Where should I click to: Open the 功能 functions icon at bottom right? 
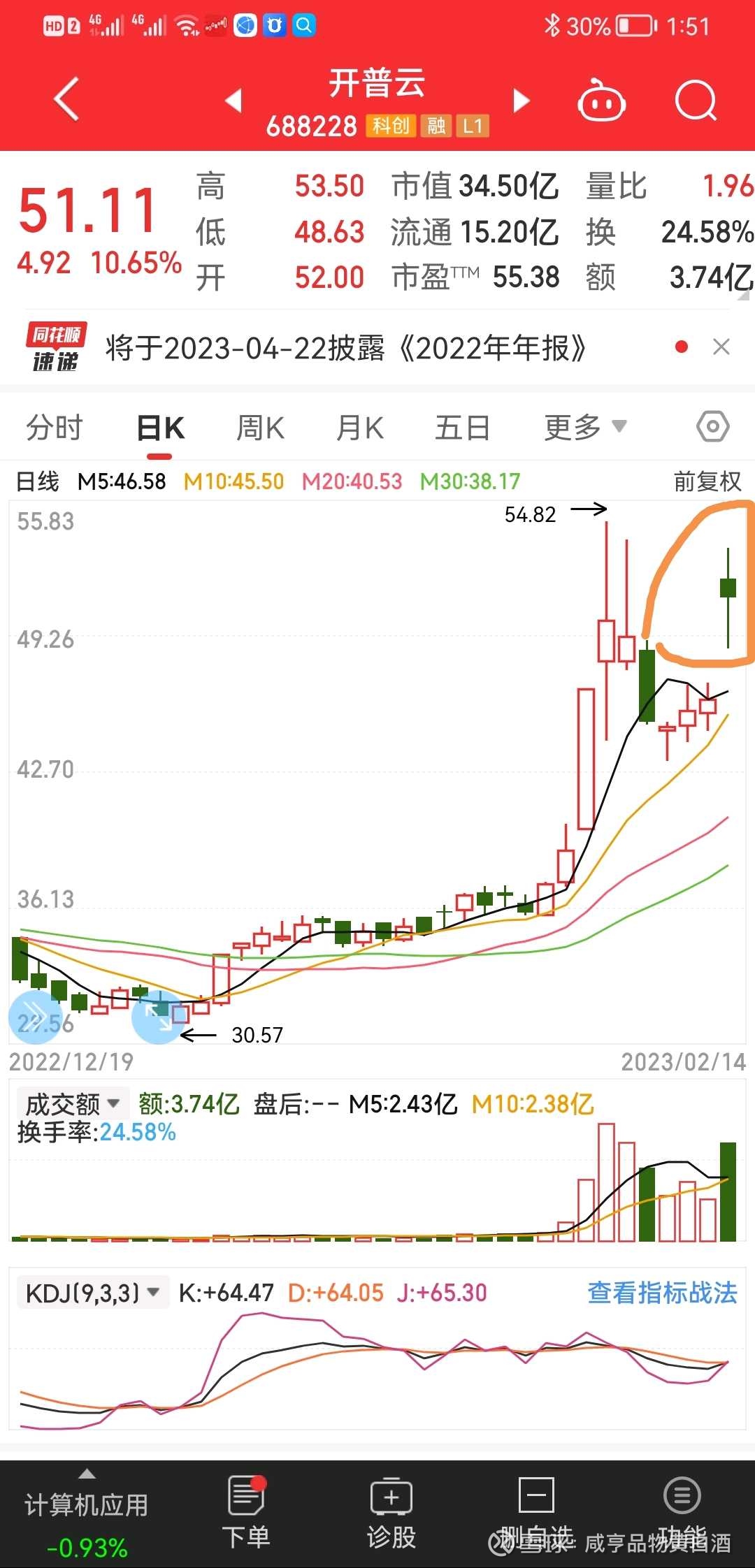(680, 1509)
